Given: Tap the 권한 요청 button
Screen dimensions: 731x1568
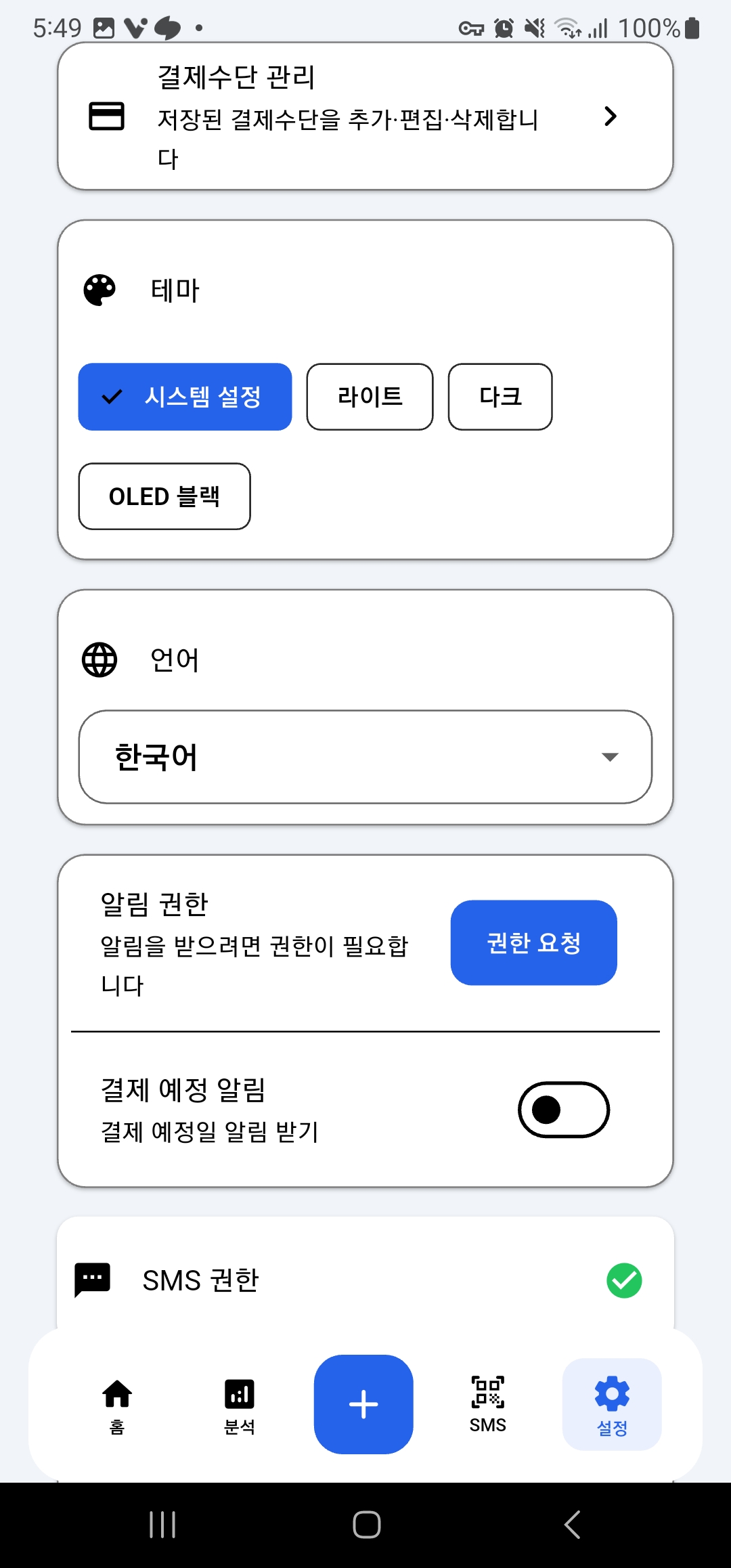Looking at the screenshot, I should point(533,942).
